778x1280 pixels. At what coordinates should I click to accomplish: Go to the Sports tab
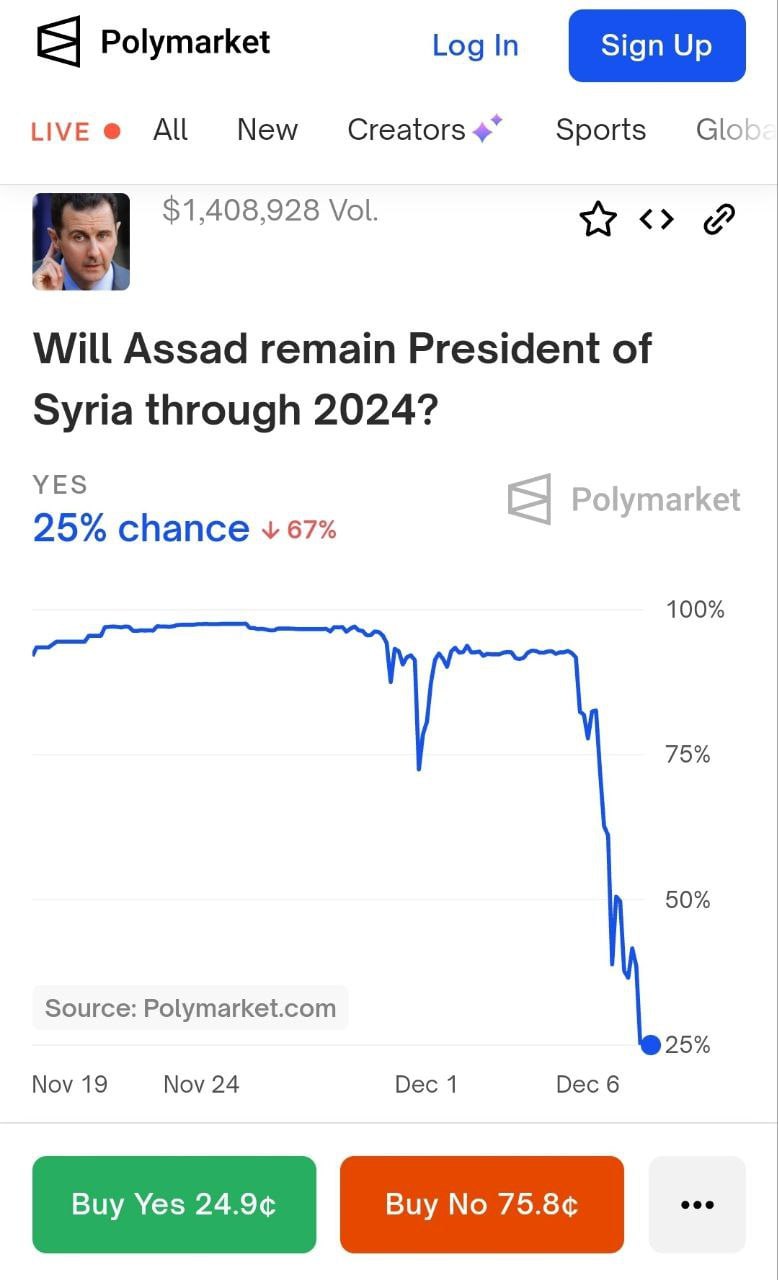pyautogui.click(x=601, y=130)
